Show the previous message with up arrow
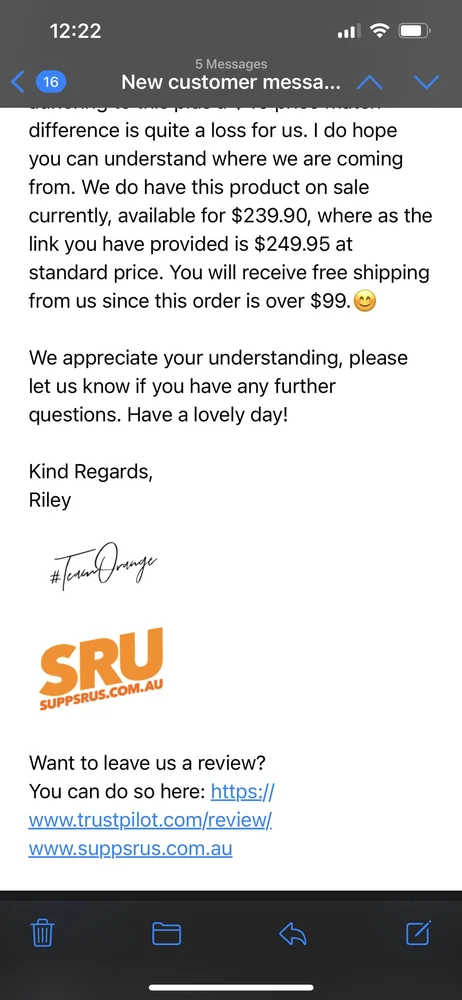The height and width of the screenshot is (1000, 462). [369, 82]
